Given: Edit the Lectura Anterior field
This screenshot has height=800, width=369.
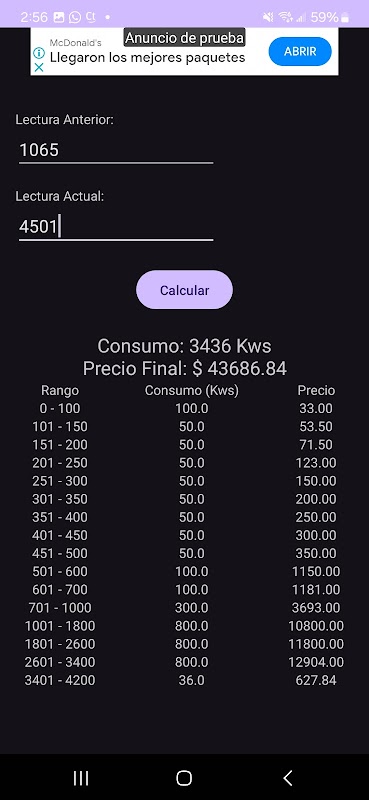Looking at the screenshot, I should coord(116,150).
